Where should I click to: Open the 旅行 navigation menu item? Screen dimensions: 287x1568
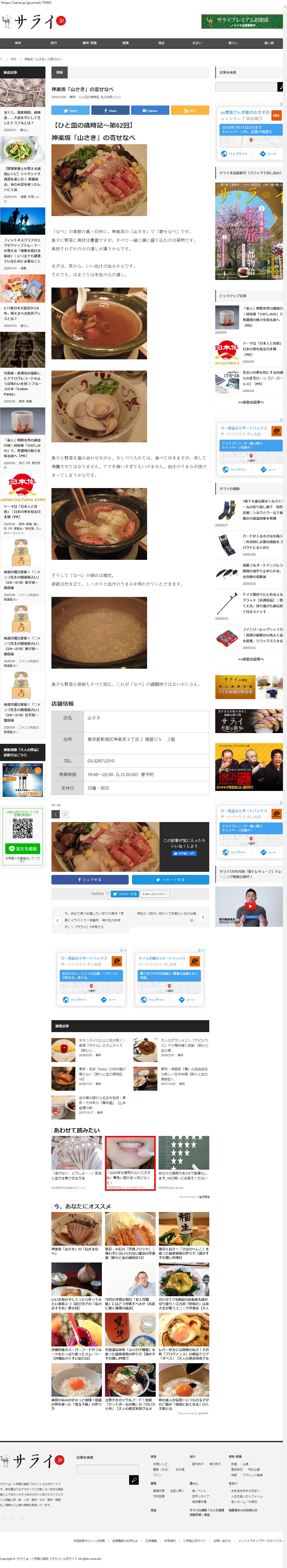(x=54, y=43)
